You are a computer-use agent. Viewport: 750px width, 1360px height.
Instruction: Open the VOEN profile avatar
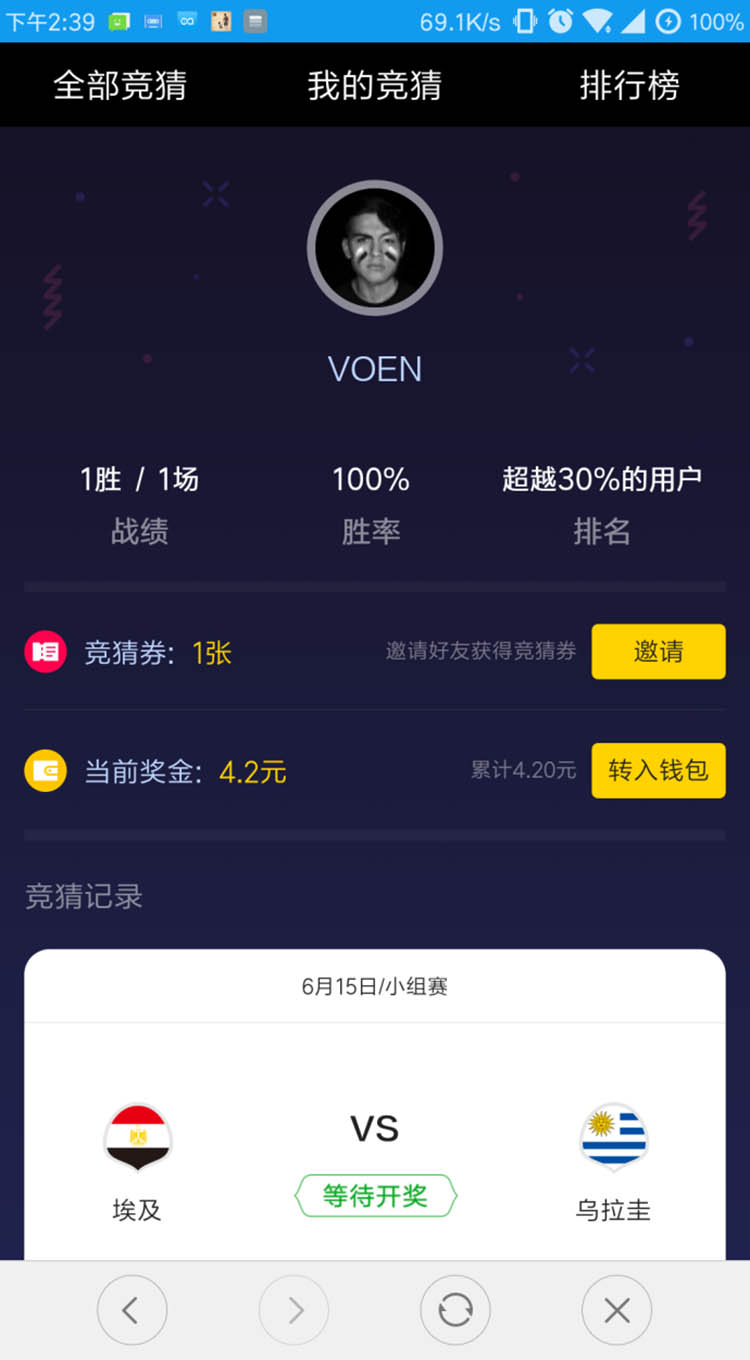point(375,248)
